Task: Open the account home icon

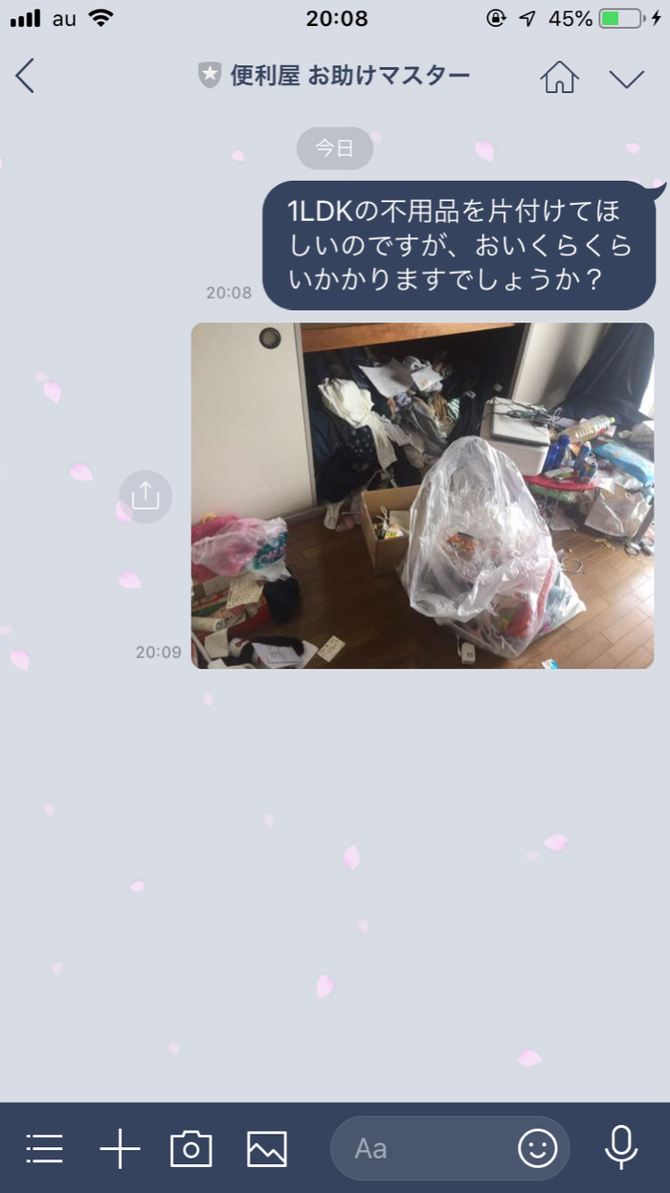Action: [x=559, y=76]
